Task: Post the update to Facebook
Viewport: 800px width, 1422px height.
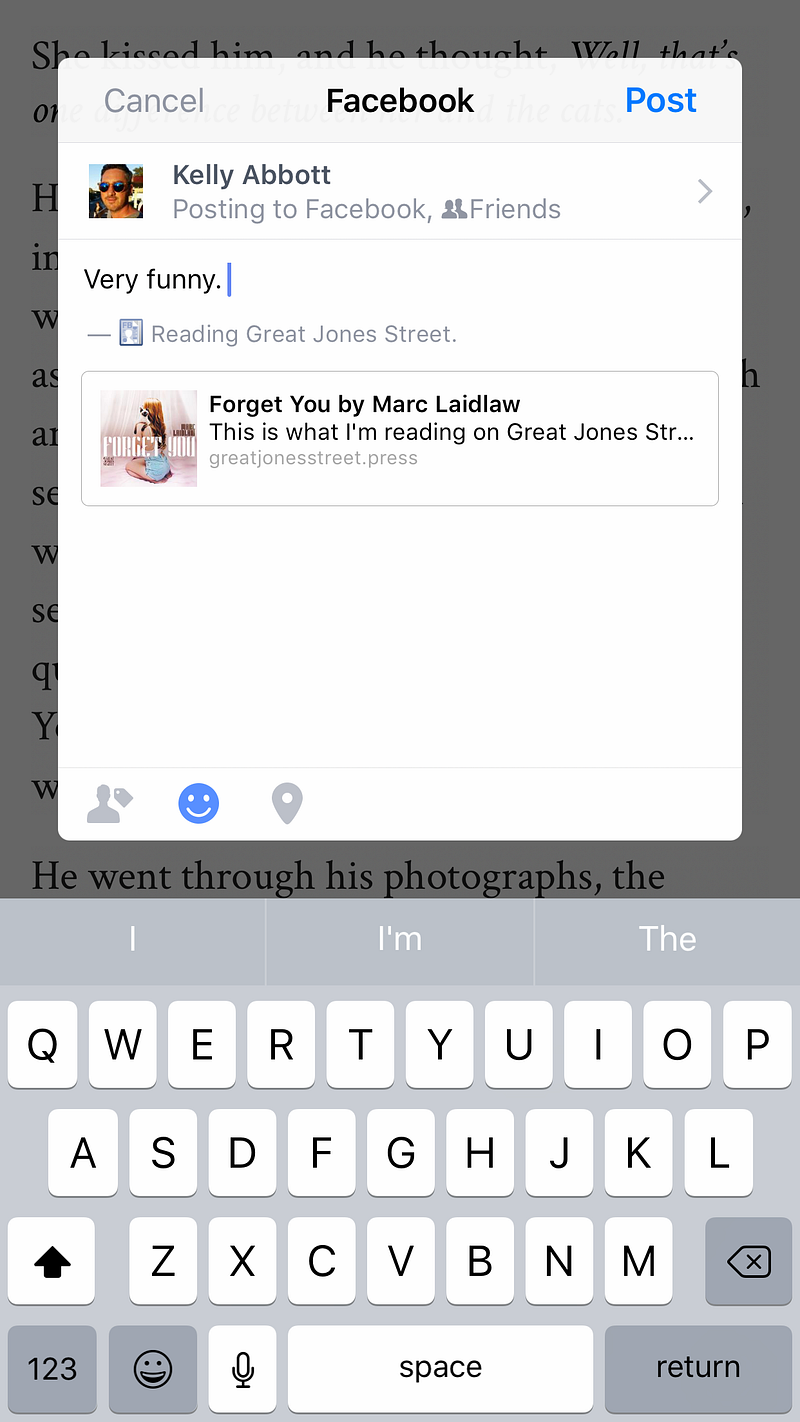Action: point(660,101)
